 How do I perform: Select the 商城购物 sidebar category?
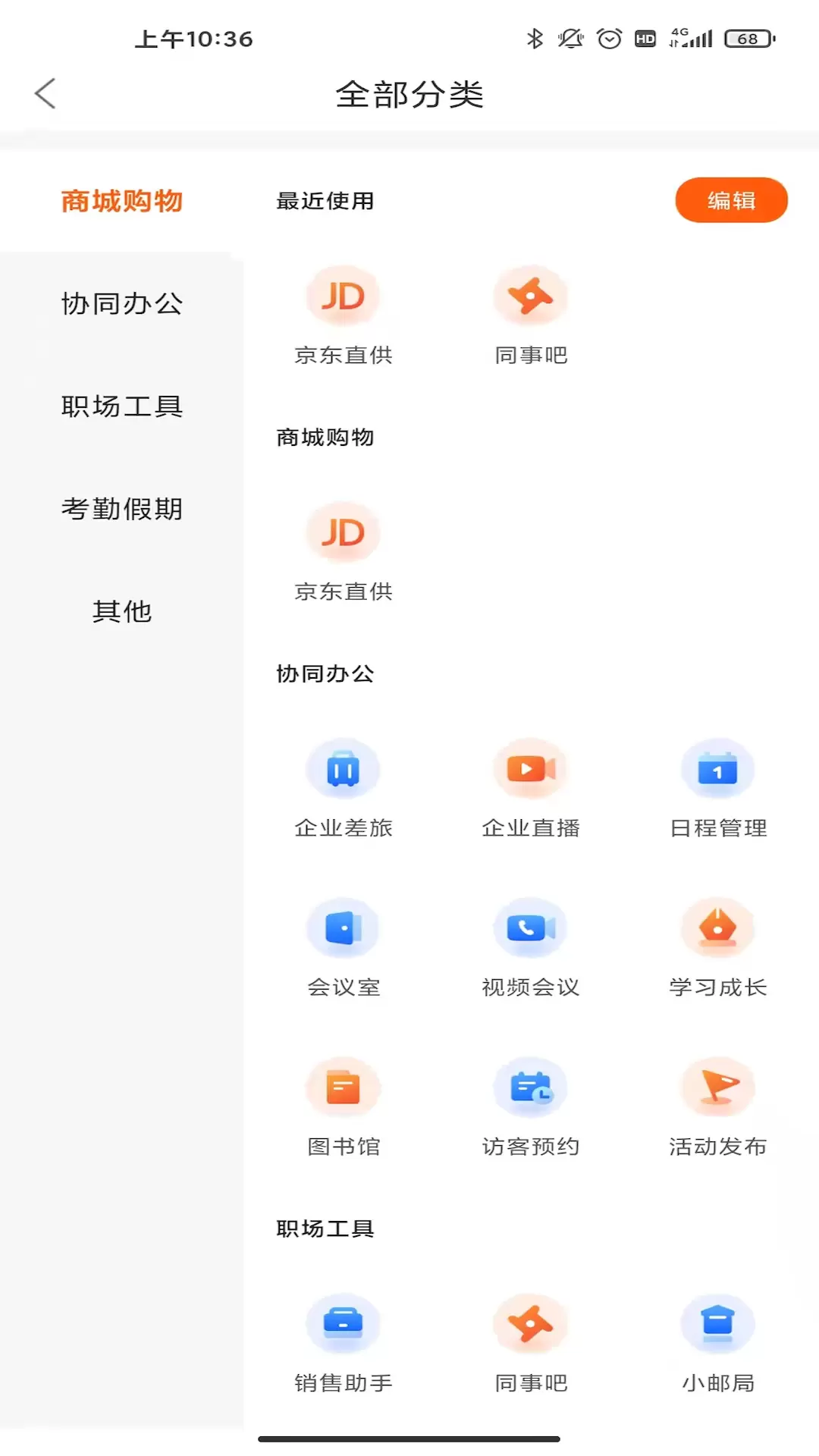122,201
